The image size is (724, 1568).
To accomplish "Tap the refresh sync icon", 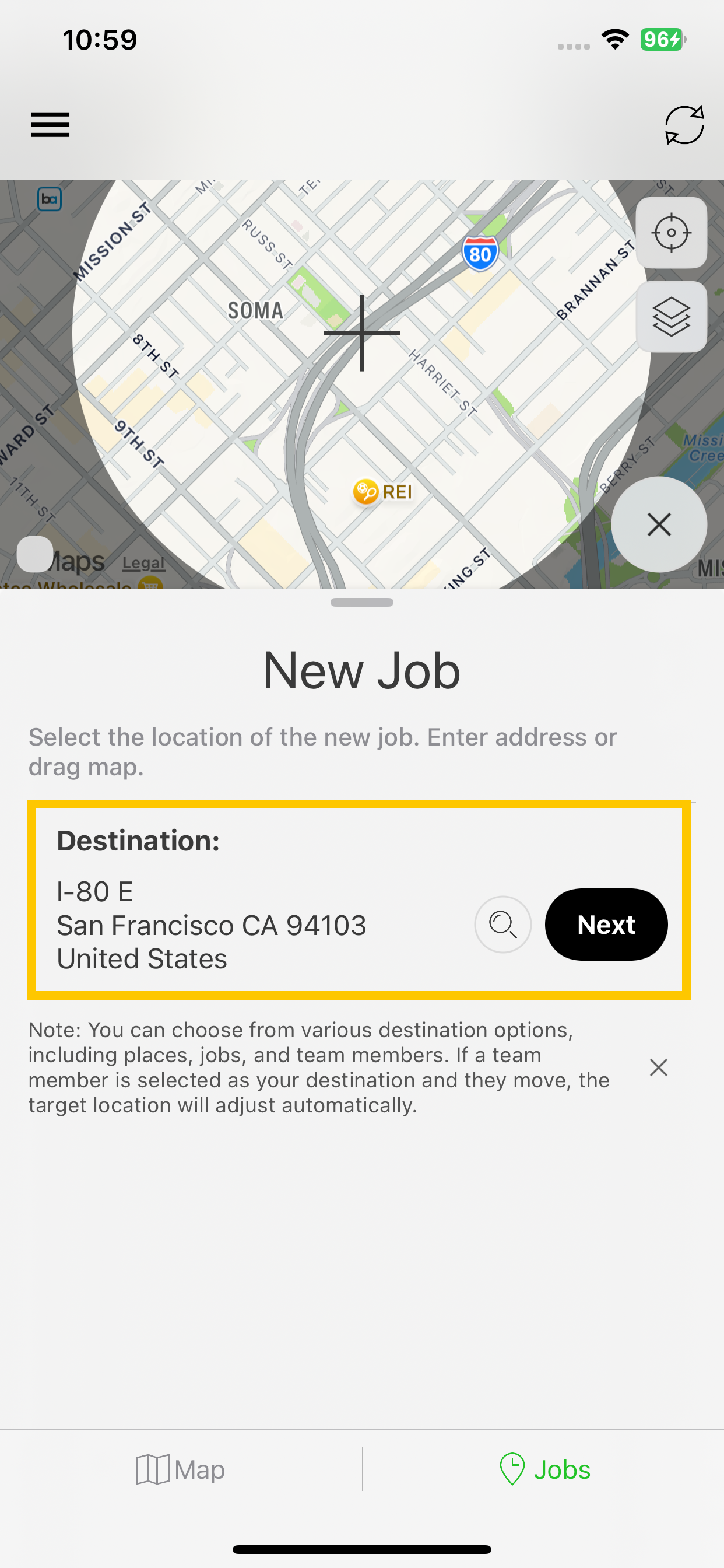I will 684,125.
